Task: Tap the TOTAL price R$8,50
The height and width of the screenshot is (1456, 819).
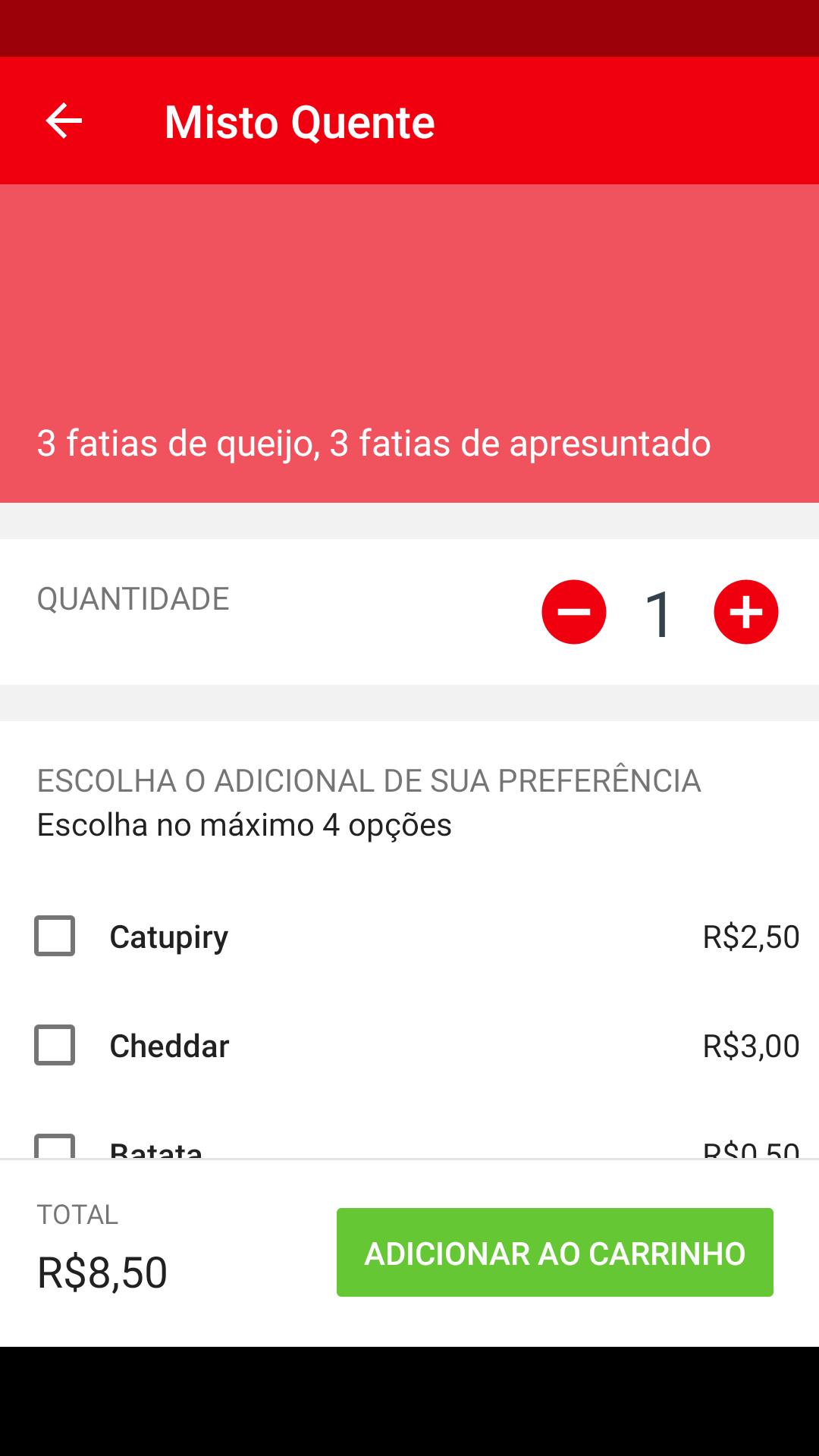Action: (102, 1265)
